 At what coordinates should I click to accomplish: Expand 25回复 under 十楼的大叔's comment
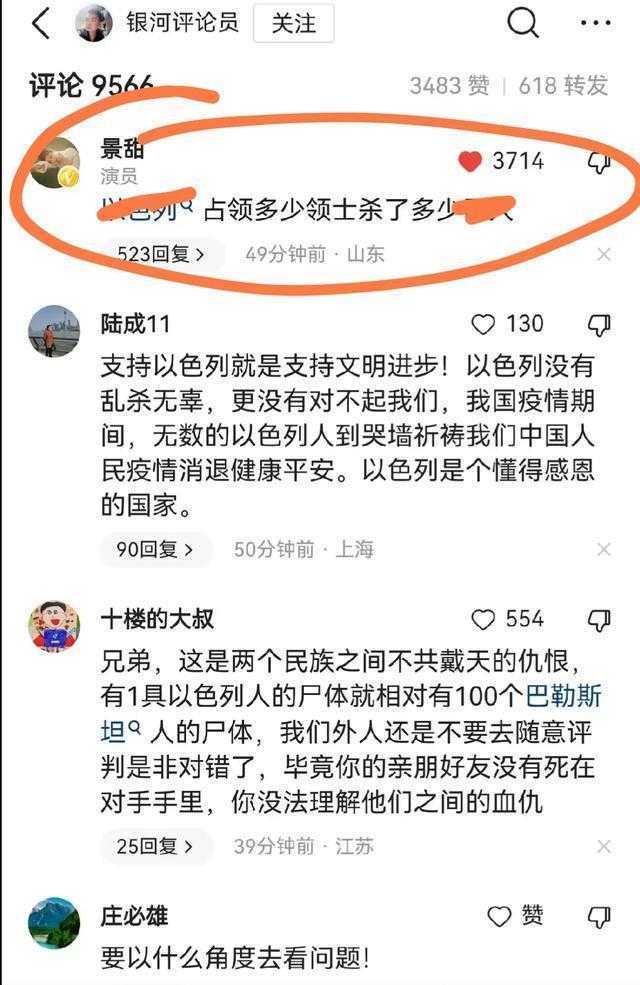click(156, 846)
